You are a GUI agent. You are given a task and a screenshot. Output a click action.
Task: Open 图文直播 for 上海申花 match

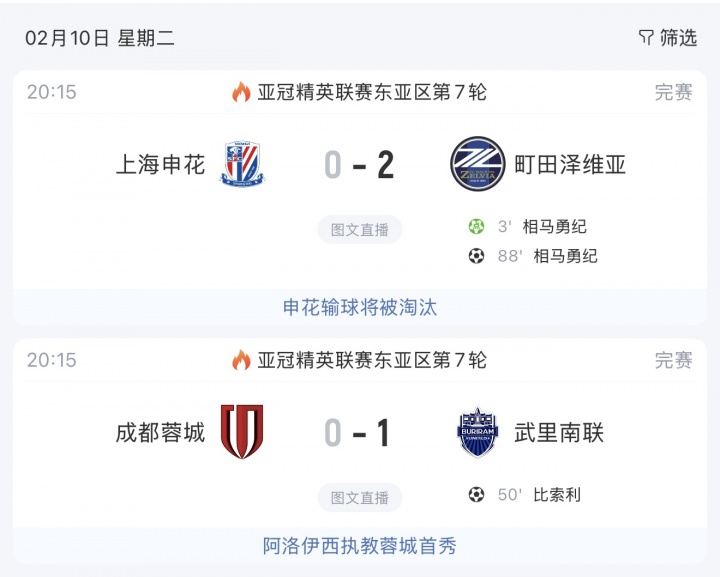pos(360,229)
